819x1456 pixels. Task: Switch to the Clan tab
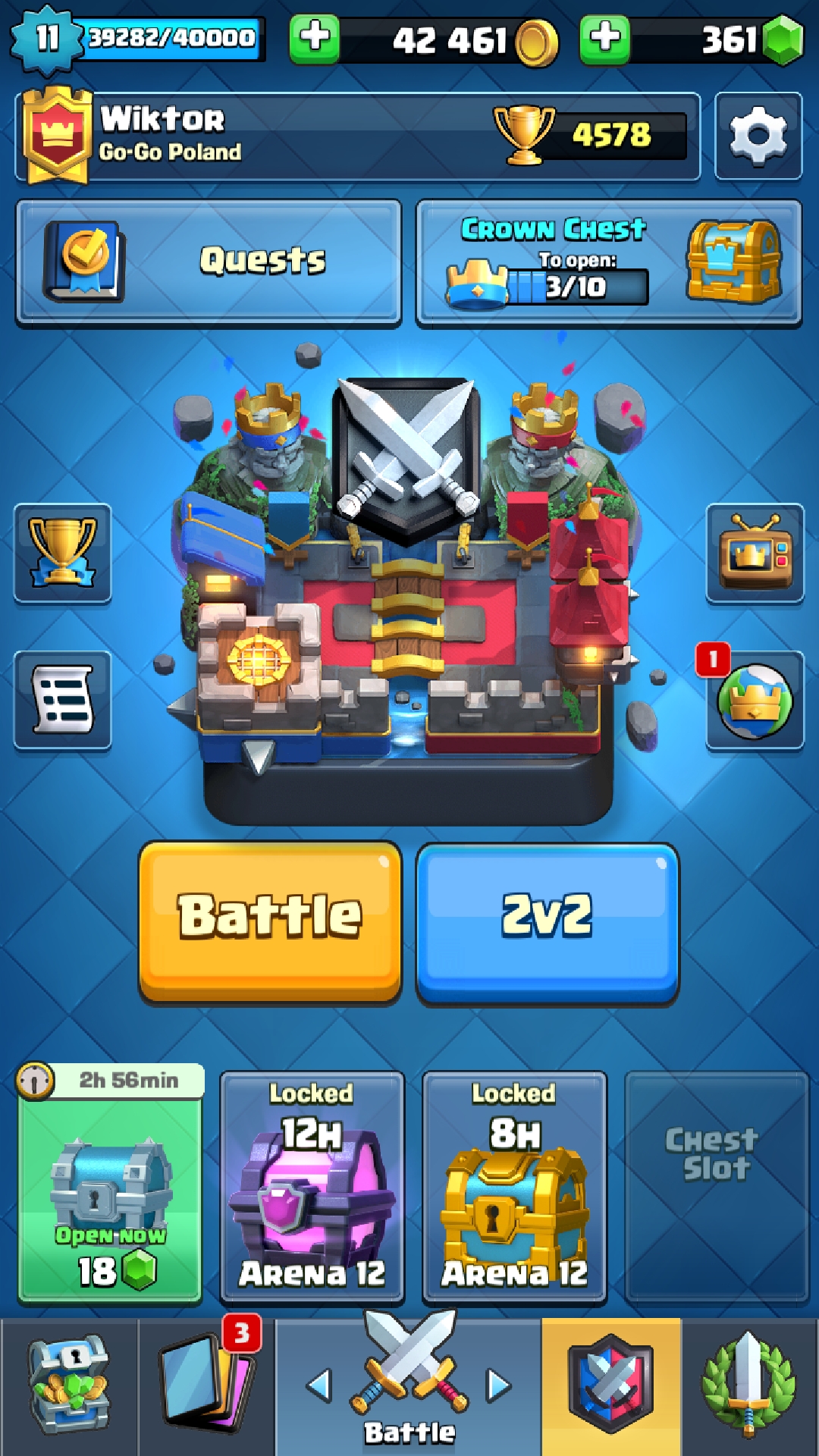click(611, 1386)
